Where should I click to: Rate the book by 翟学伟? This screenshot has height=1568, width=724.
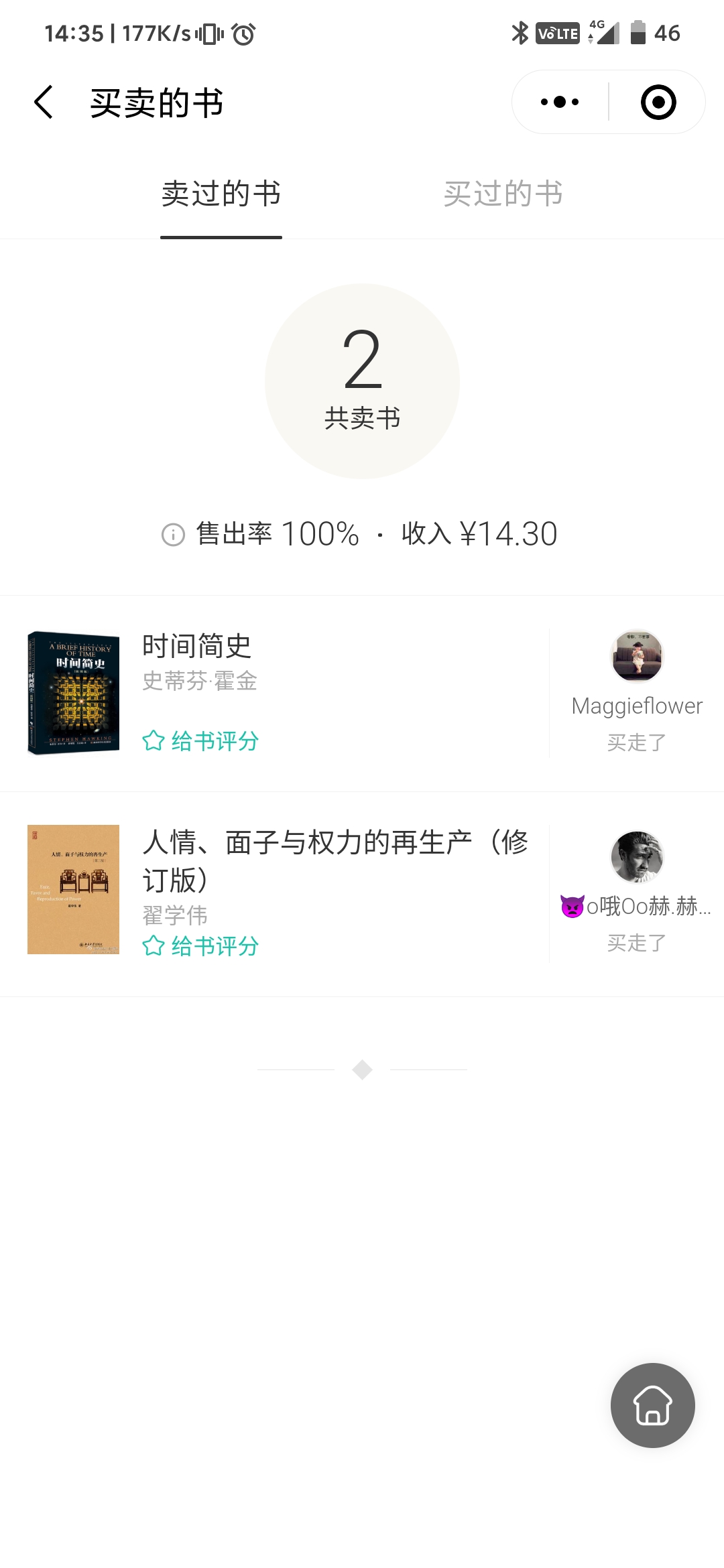[200, 946]
